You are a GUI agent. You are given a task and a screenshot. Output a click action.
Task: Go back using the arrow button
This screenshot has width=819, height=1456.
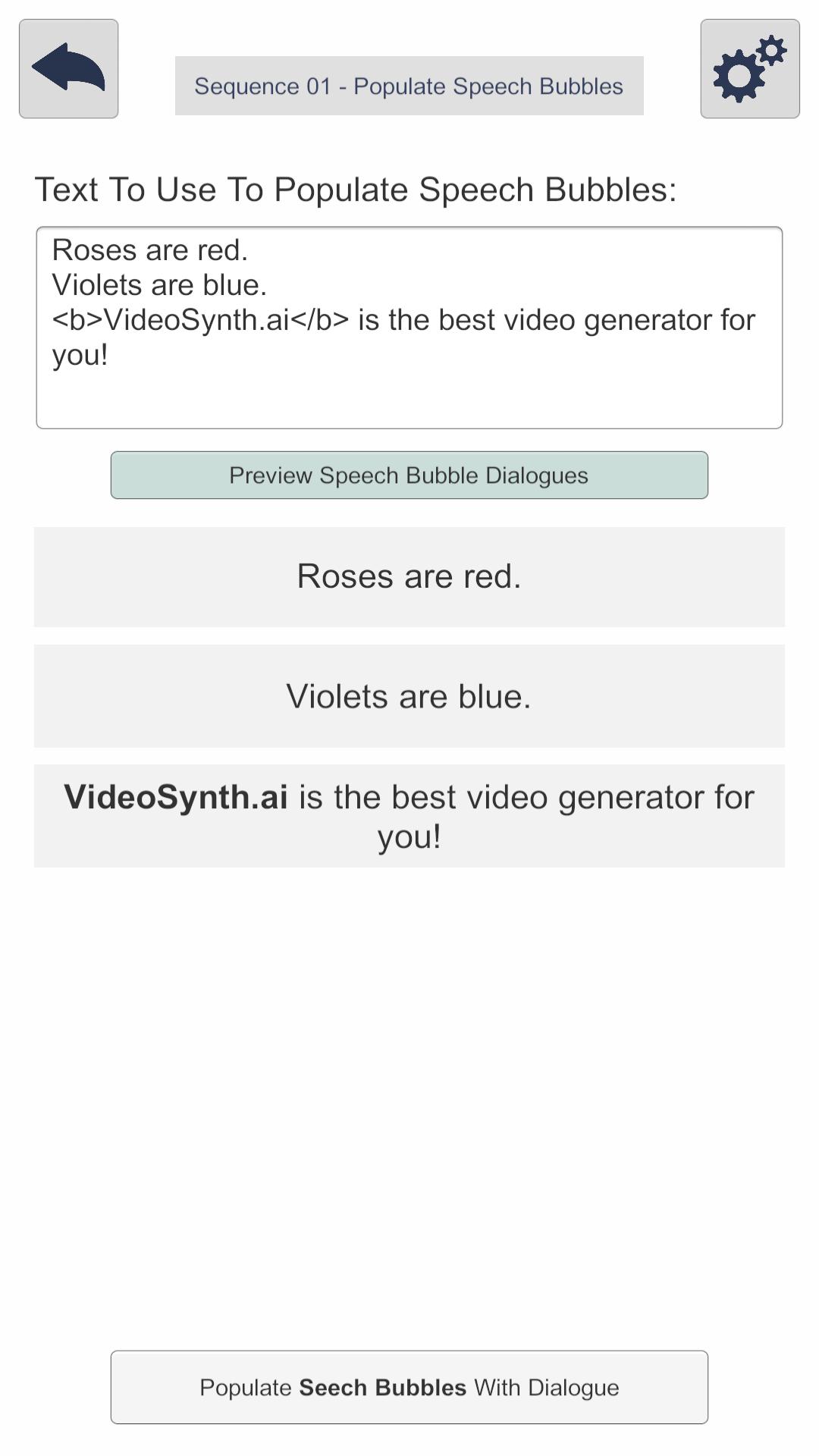click(68, 69)
